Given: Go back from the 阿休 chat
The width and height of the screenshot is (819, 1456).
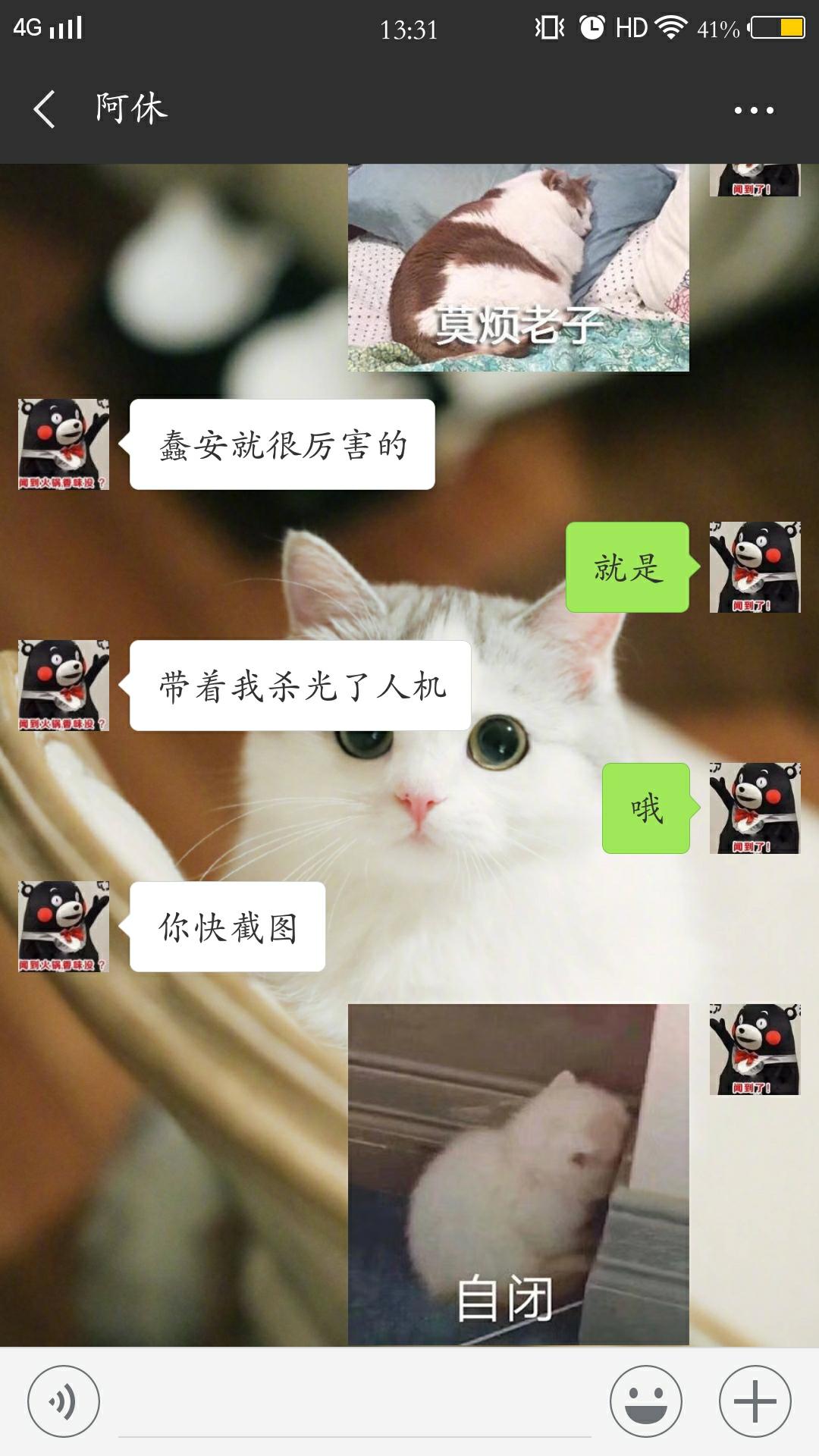Looking at the screenshot, I should 44,109.
